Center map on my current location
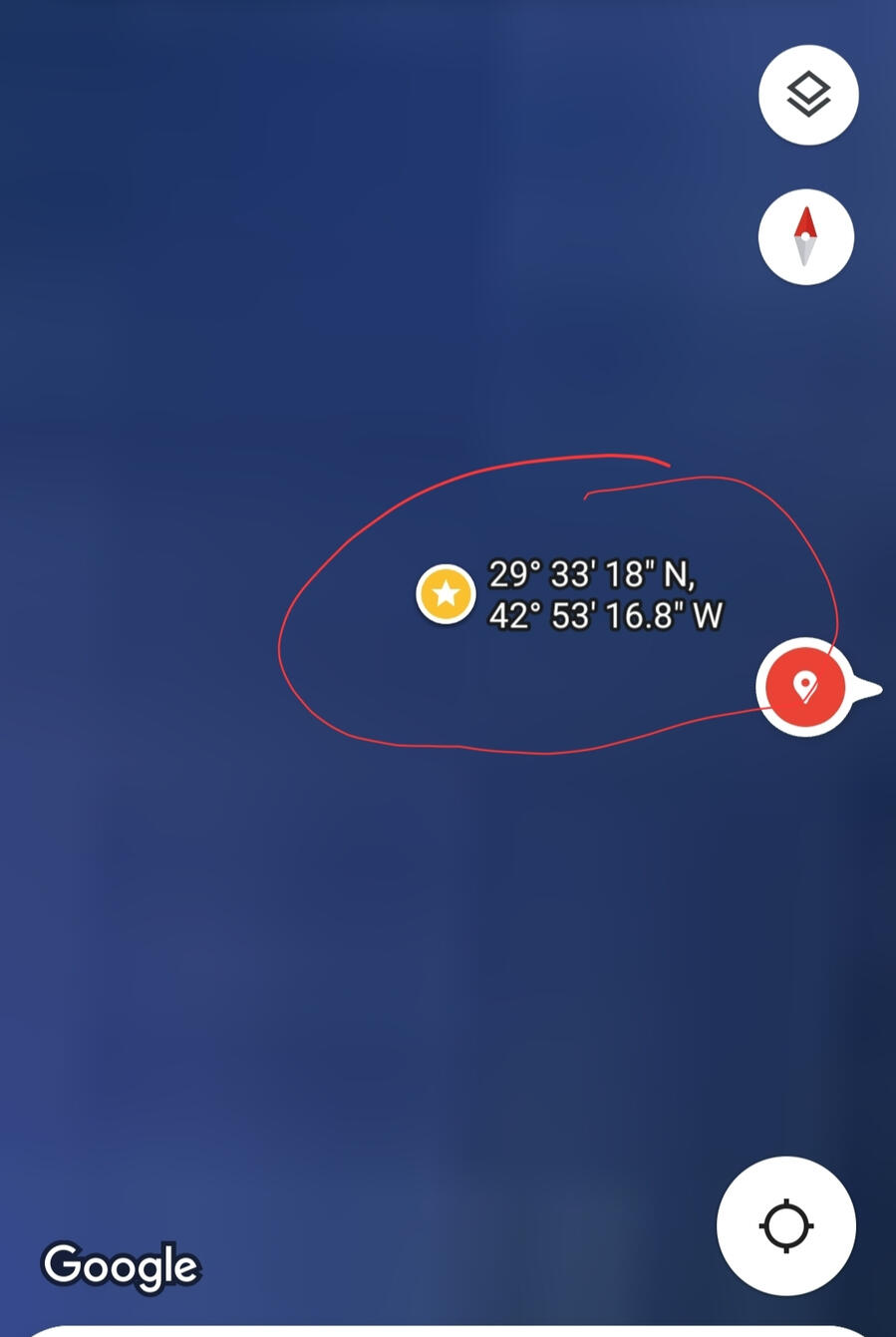Screen dimensions: 896x1337 pos(786,1225)
